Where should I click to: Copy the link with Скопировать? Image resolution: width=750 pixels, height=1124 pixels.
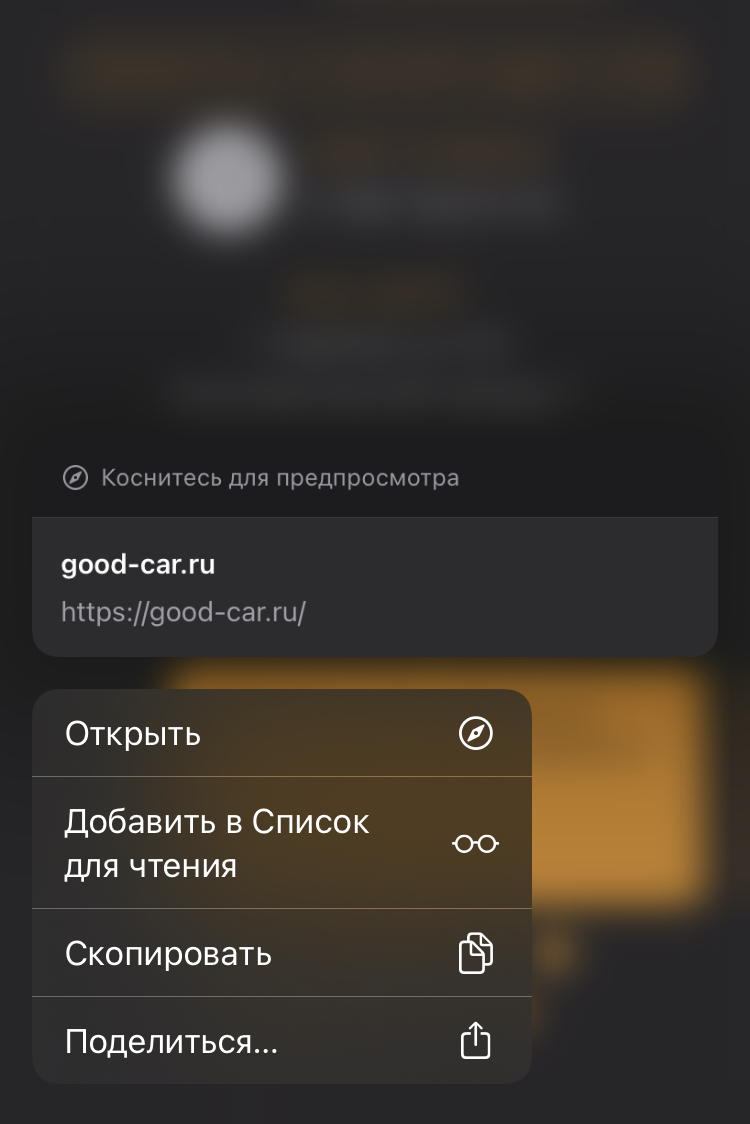coord(281,953)
